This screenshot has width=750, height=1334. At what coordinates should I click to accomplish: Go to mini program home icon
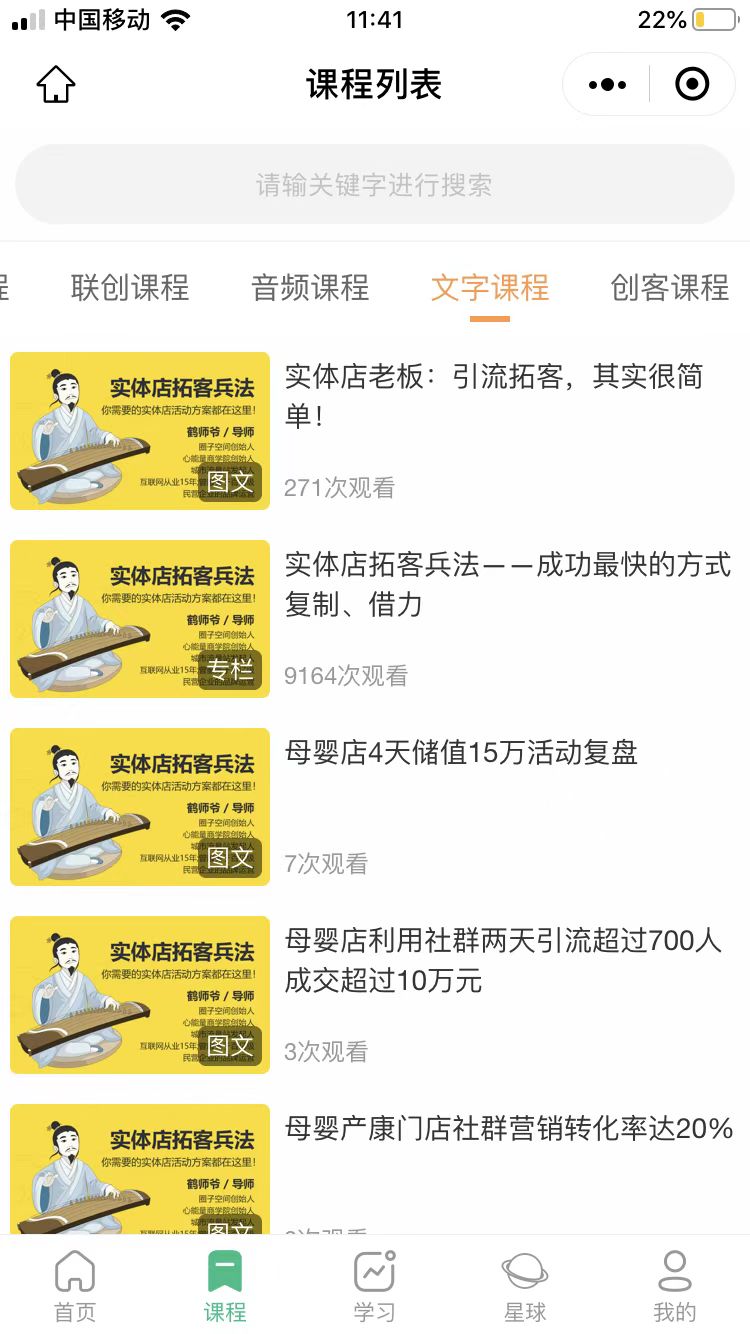(56, 85)
